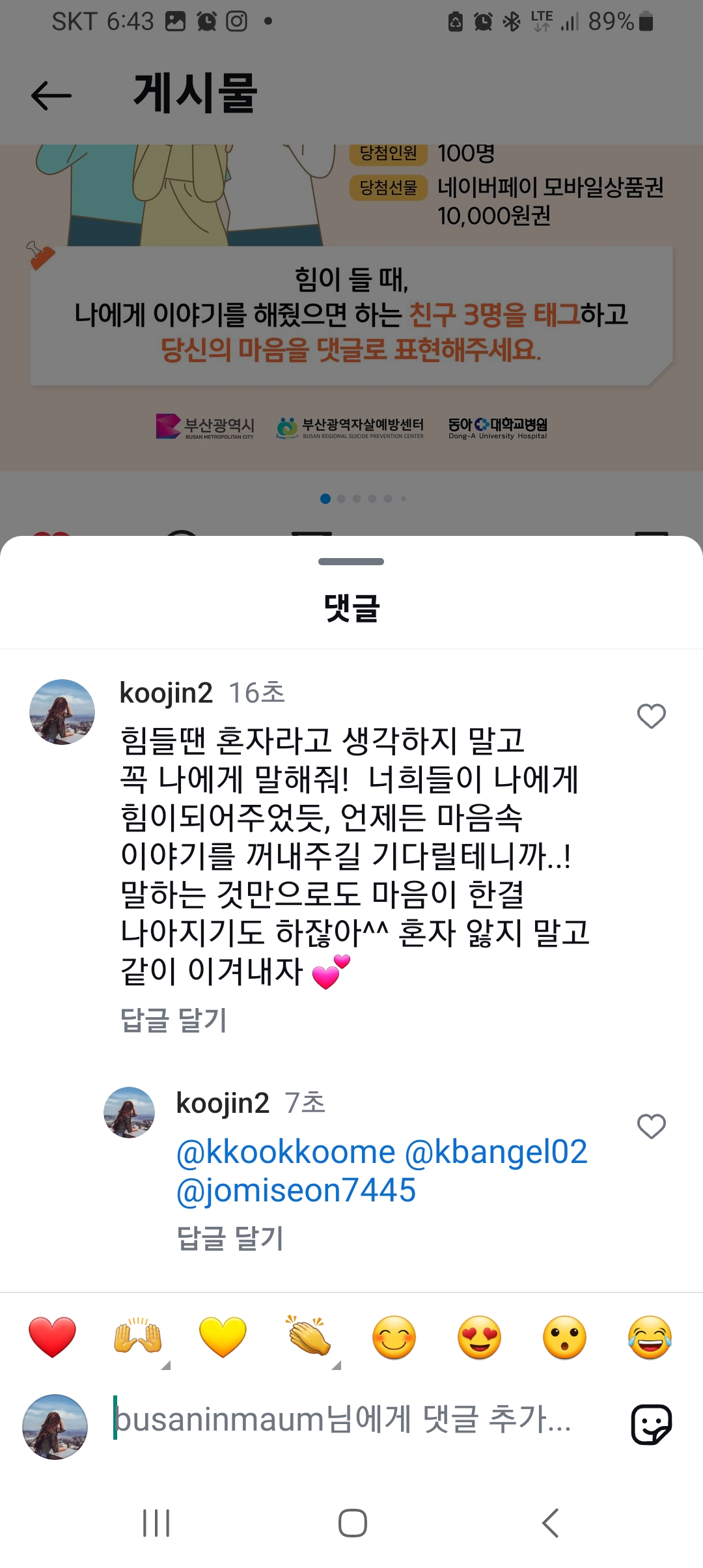This screenshot has width=703, height=1568.
Task: Insert the smiling blush emoji
Action: click(394, 1337)
